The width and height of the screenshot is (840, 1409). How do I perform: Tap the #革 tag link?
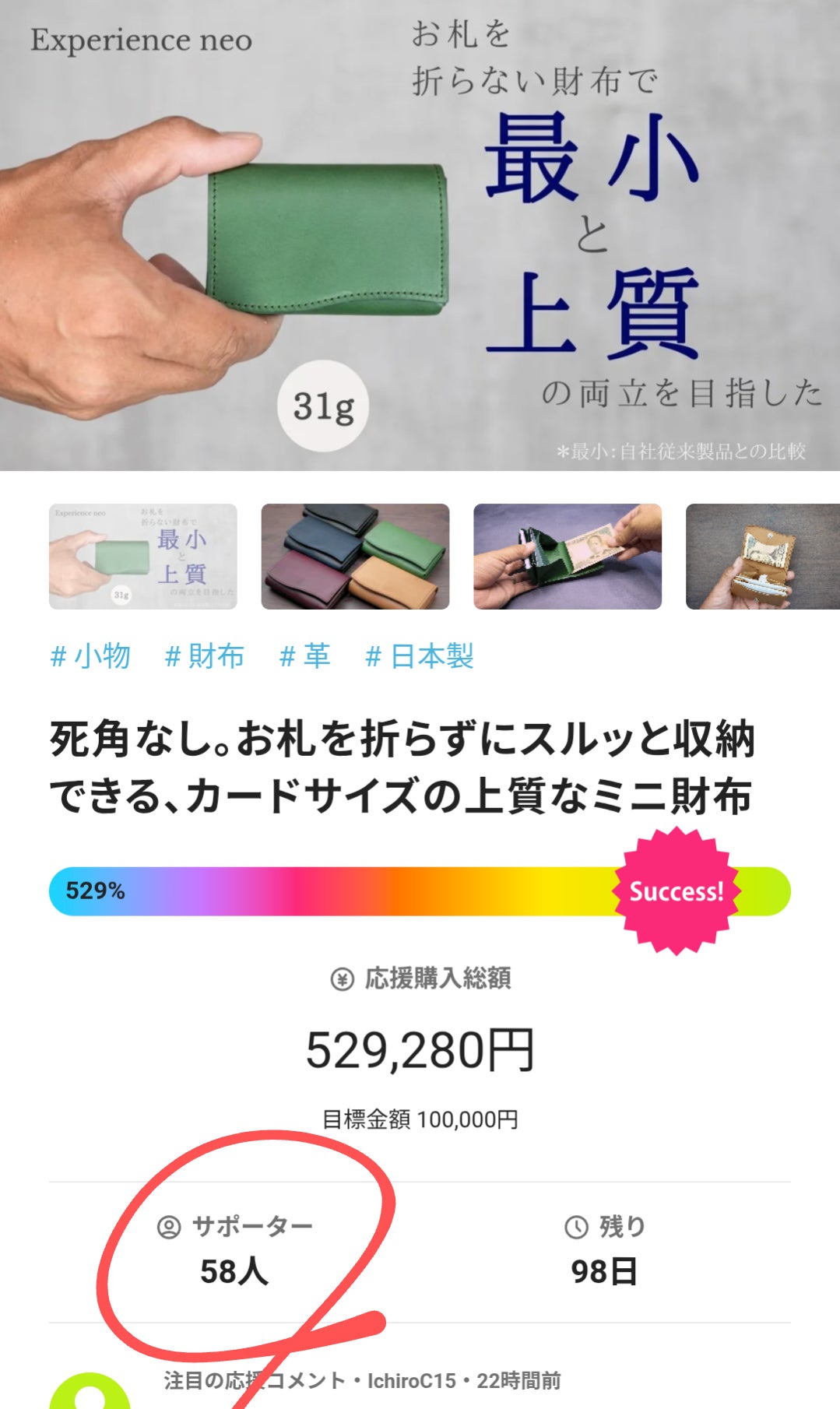(305, 656)
